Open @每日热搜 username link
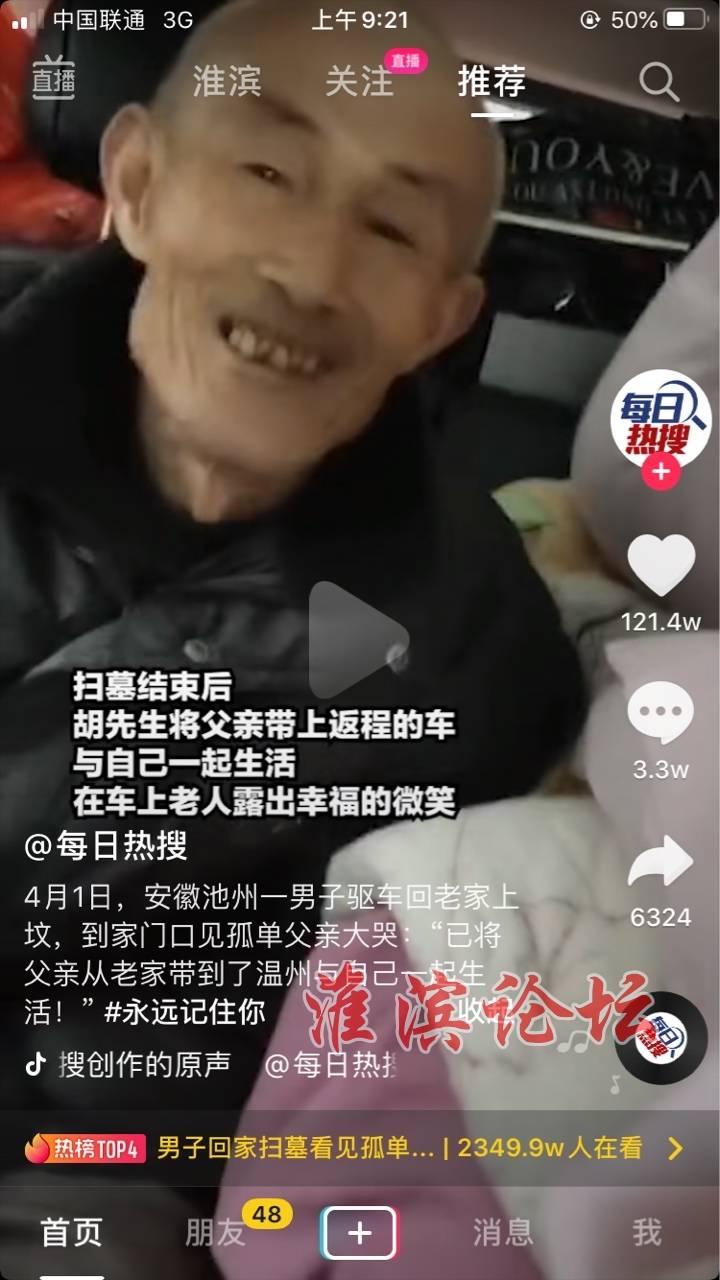 [x=106, y=847]
